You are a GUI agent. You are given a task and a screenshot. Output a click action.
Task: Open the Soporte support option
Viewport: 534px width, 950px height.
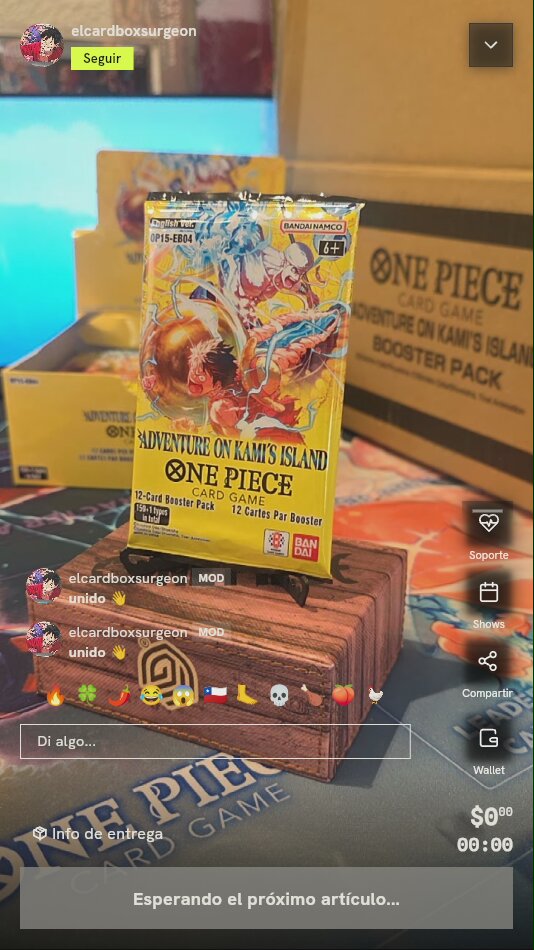[489, 531]
